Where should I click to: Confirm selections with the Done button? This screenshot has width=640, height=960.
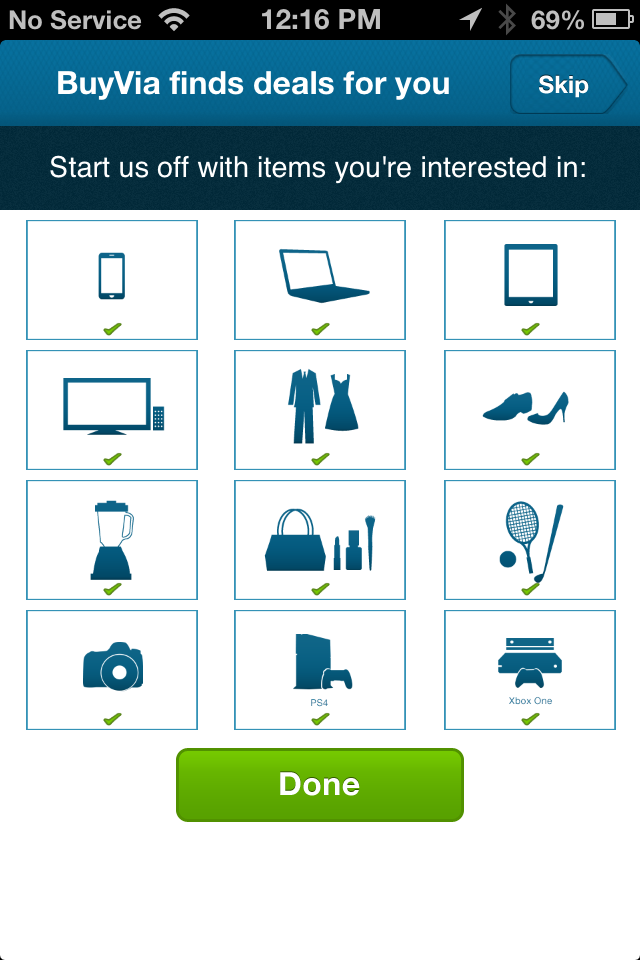click(x=320, y=785)
